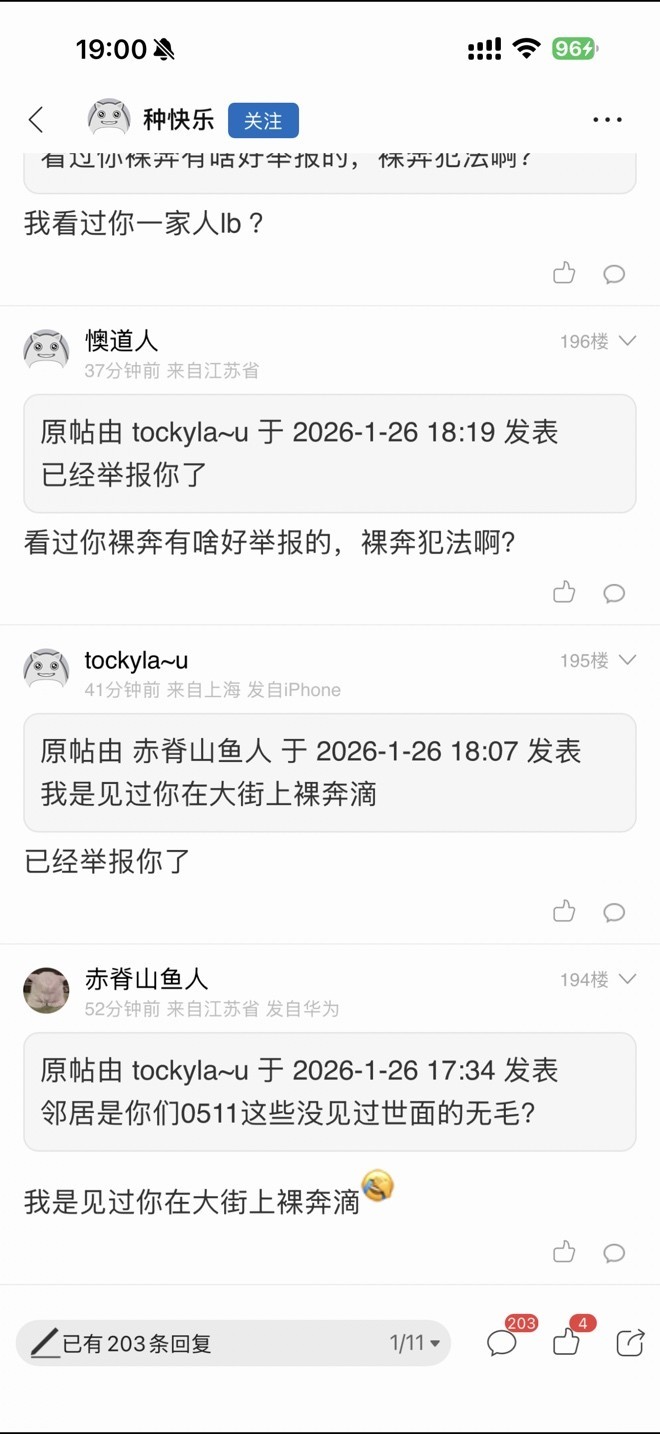Reply to 懊道人's comment on floor 196
The image size is (660, 1434).
pyautogui.click(x=614, y=593)
